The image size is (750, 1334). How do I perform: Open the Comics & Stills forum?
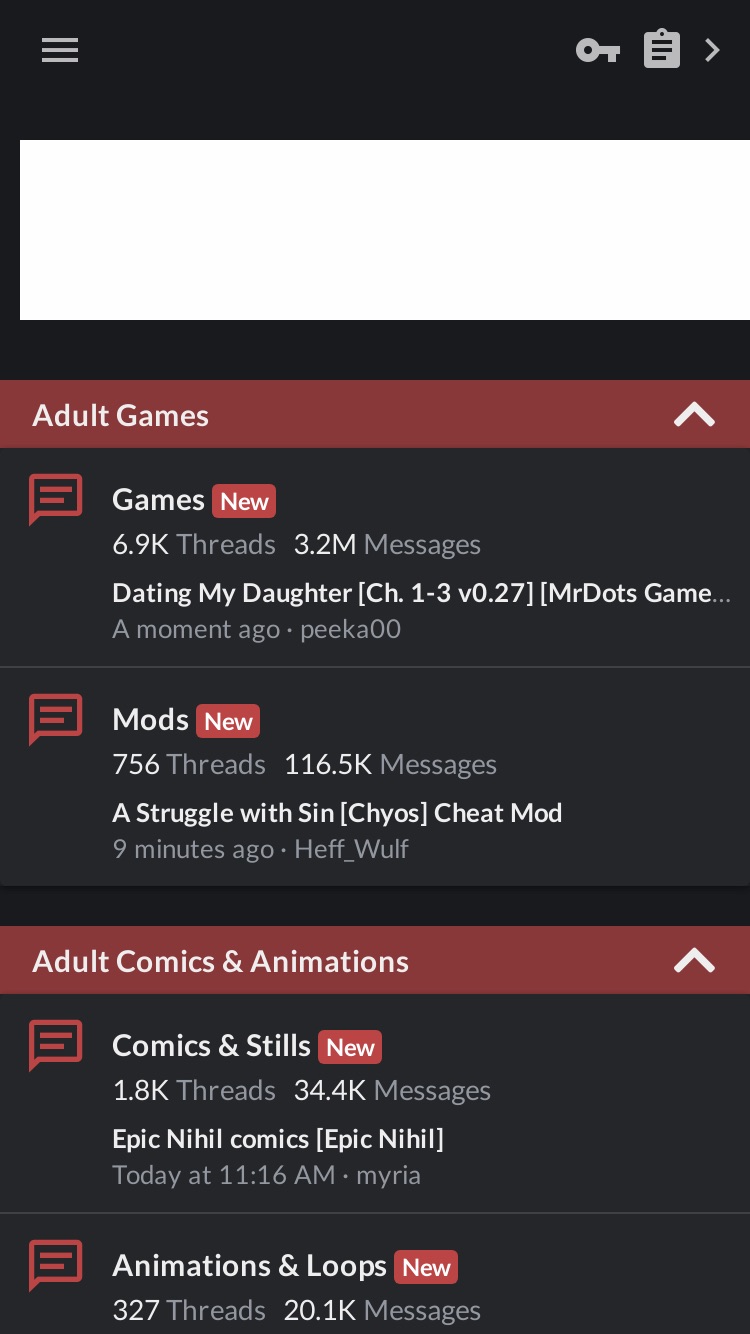coord(211,1046)
